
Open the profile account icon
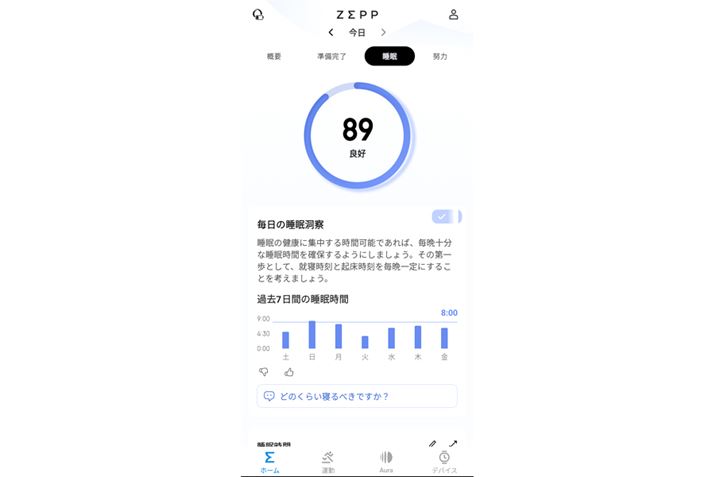453,15
